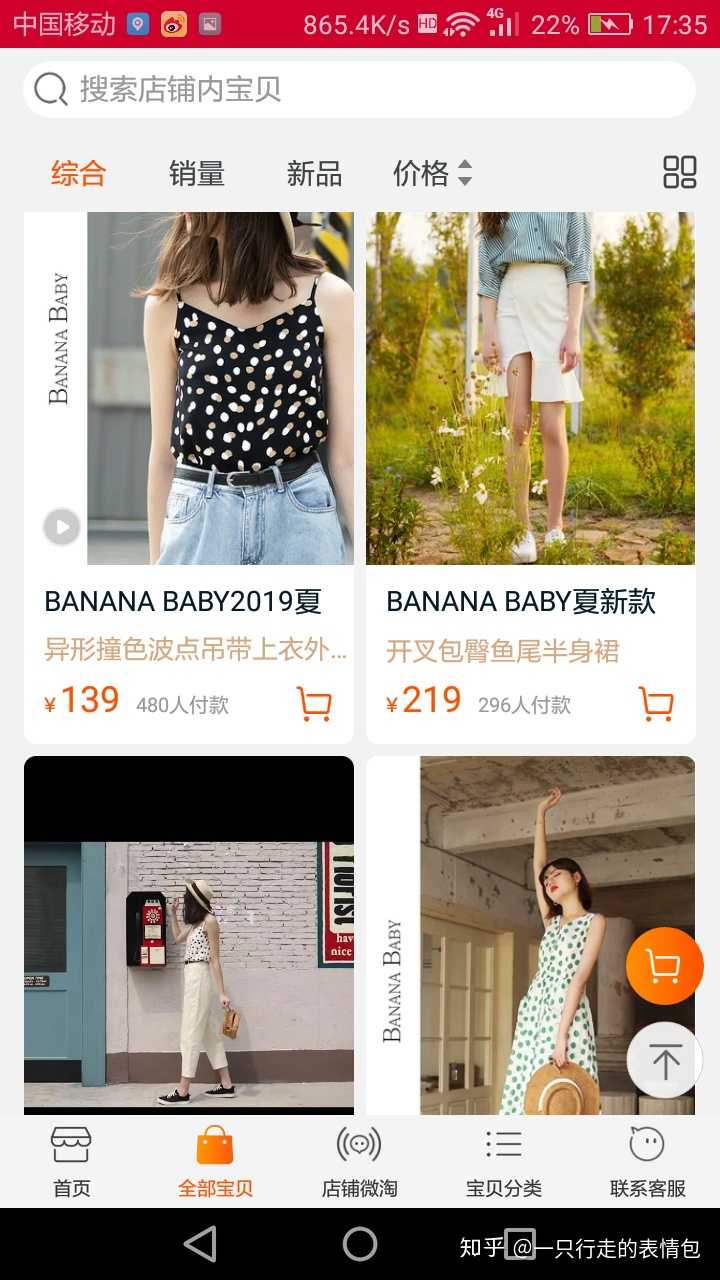The image size is (720, 1280).
Task: Add the ¥219 skirt to cart
Action: pyautogui.click(x=657, y=704)
